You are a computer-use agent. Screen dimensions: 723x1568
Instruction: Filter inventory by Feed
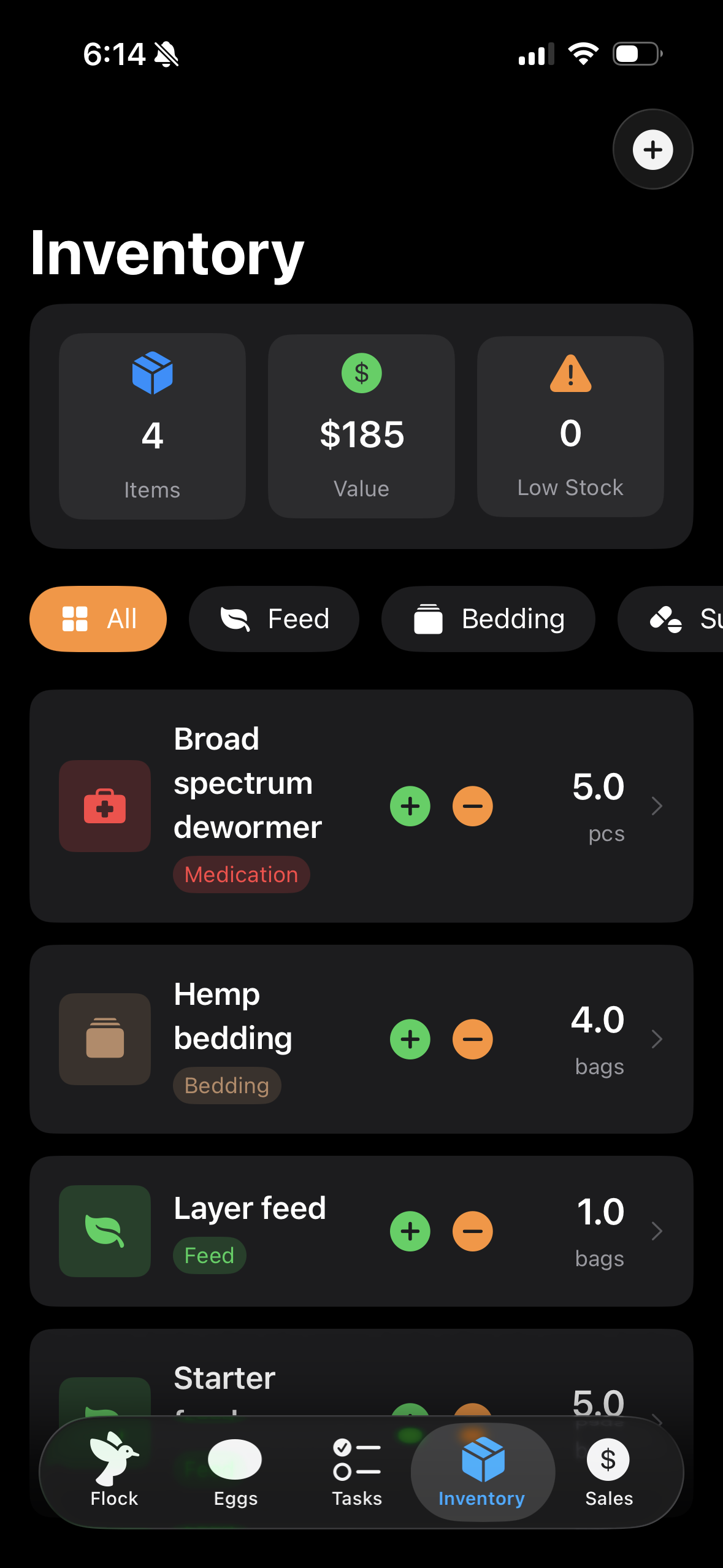(274, 618)
